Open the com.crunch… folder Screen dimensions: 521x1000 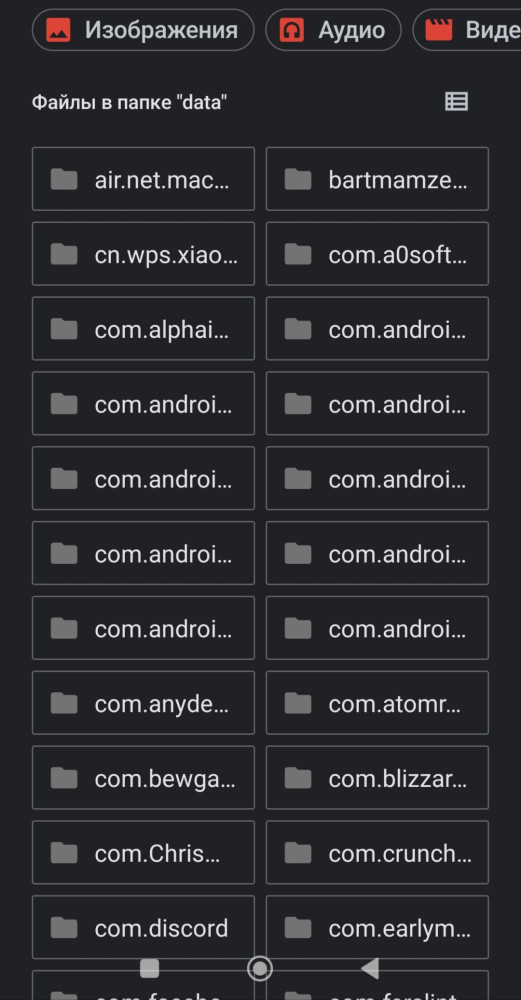pyautogui.click(x=377, y=852)
